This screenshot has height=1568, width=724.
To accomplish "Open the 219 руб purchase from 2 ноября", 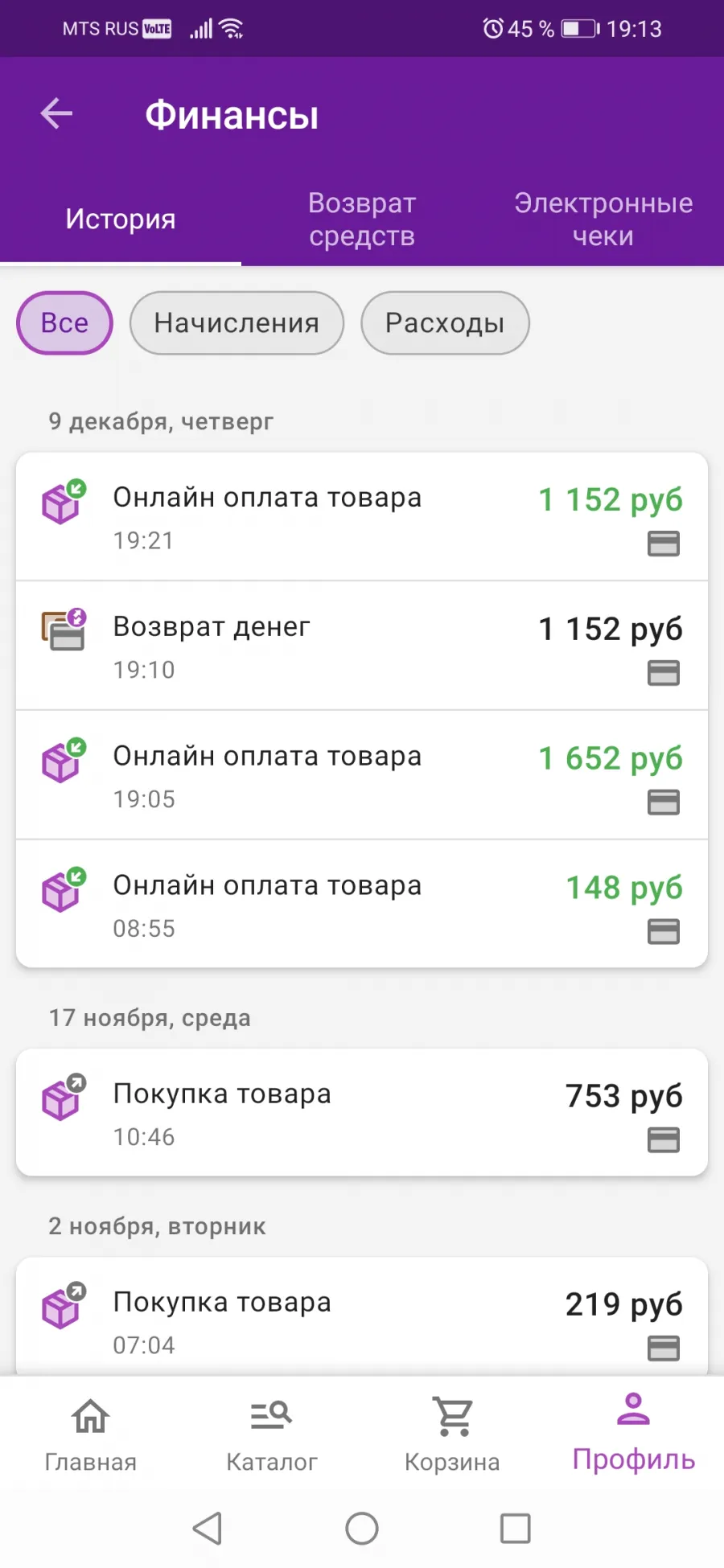I will point(362,1316).
